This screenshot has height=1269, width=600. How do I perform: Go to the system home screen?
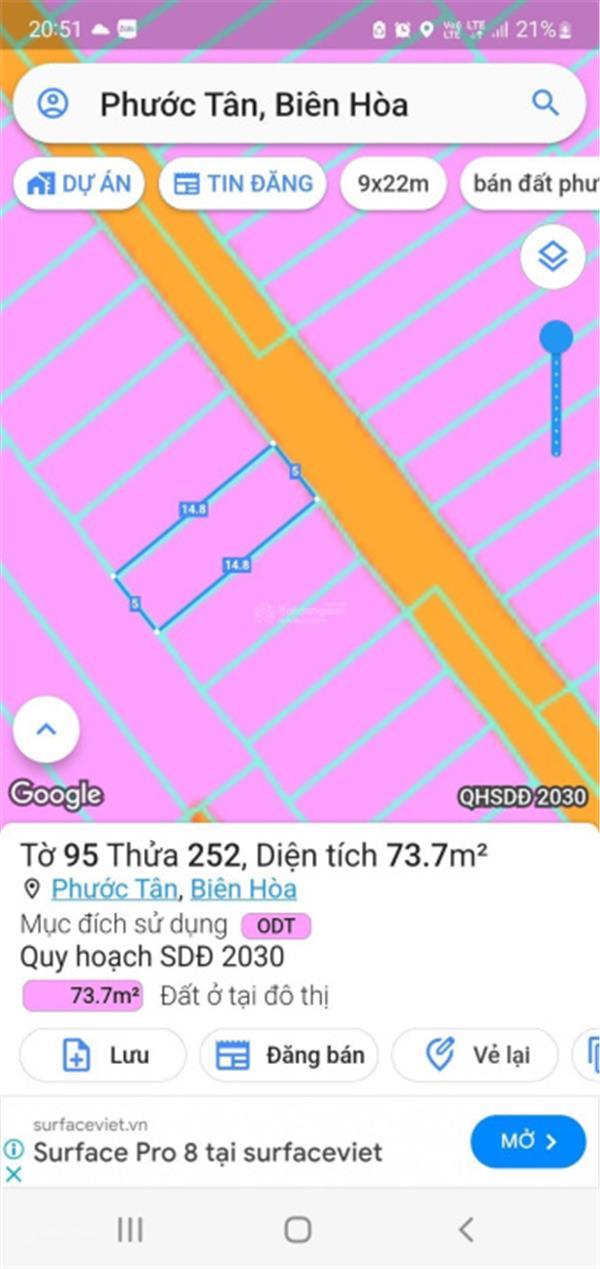point(297,1229)
